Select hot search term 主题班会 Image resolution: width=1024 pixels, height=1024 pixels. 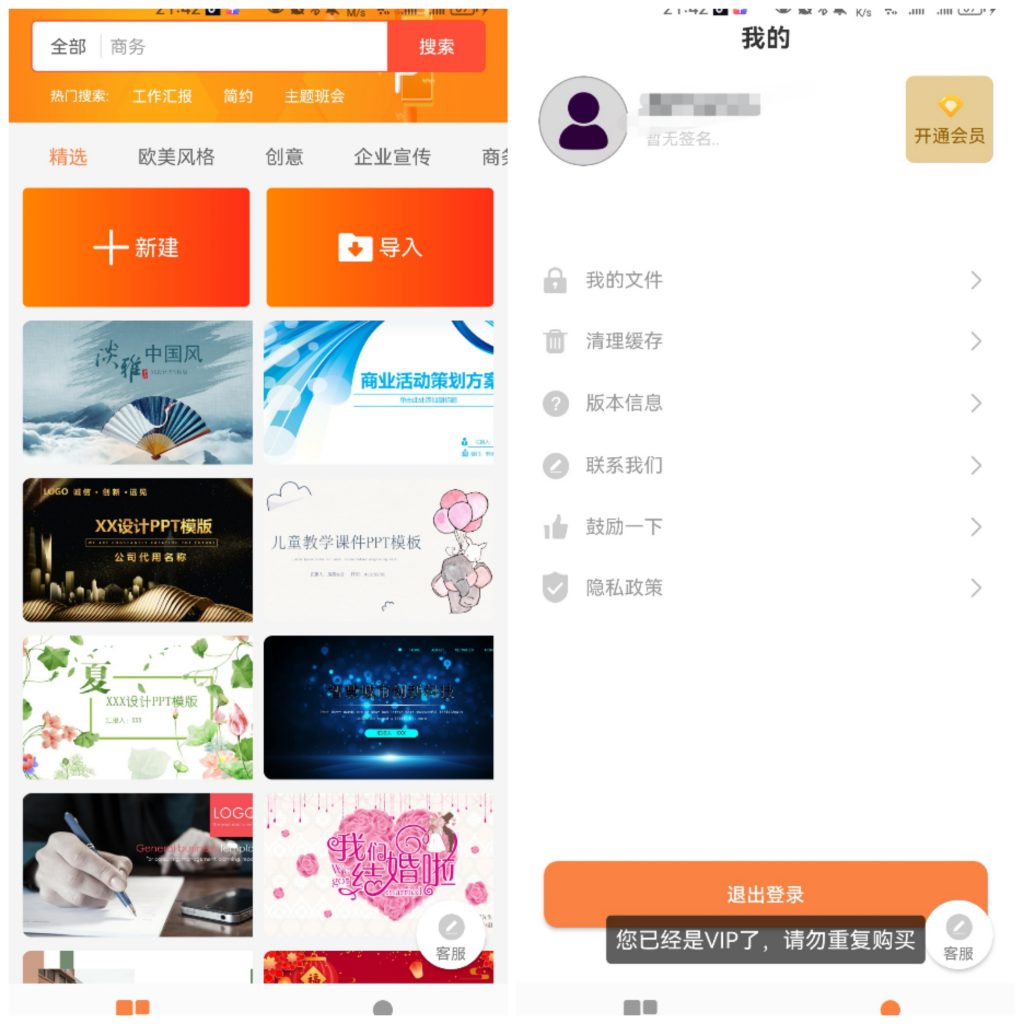click(x=314, y=96)
